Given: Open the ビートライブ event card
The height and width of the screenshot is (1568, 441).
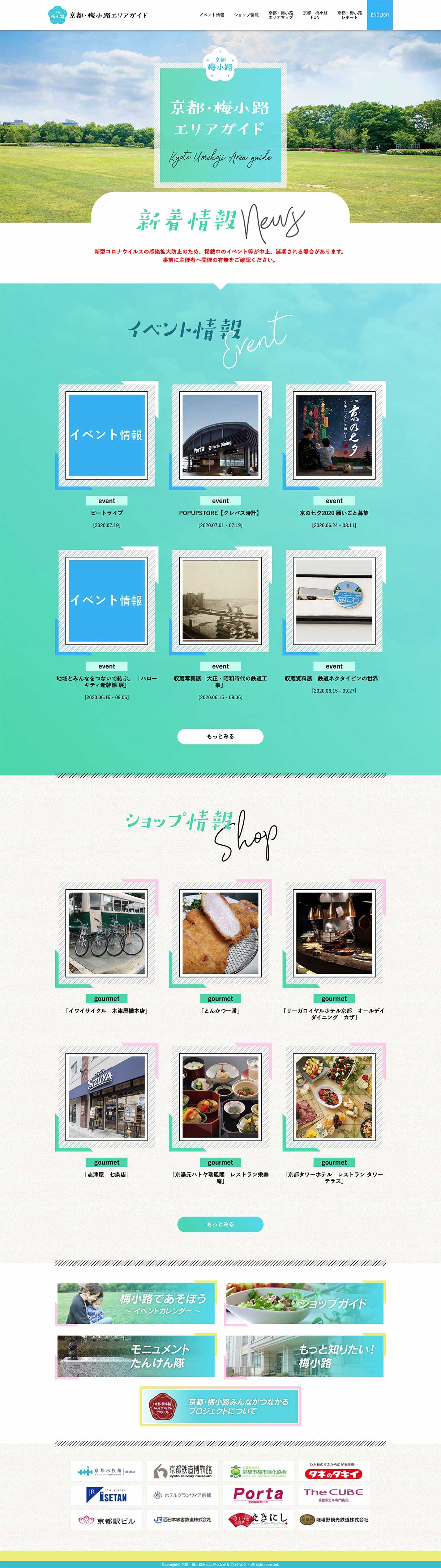Looking at the screenshot, I should coord(106,435).
